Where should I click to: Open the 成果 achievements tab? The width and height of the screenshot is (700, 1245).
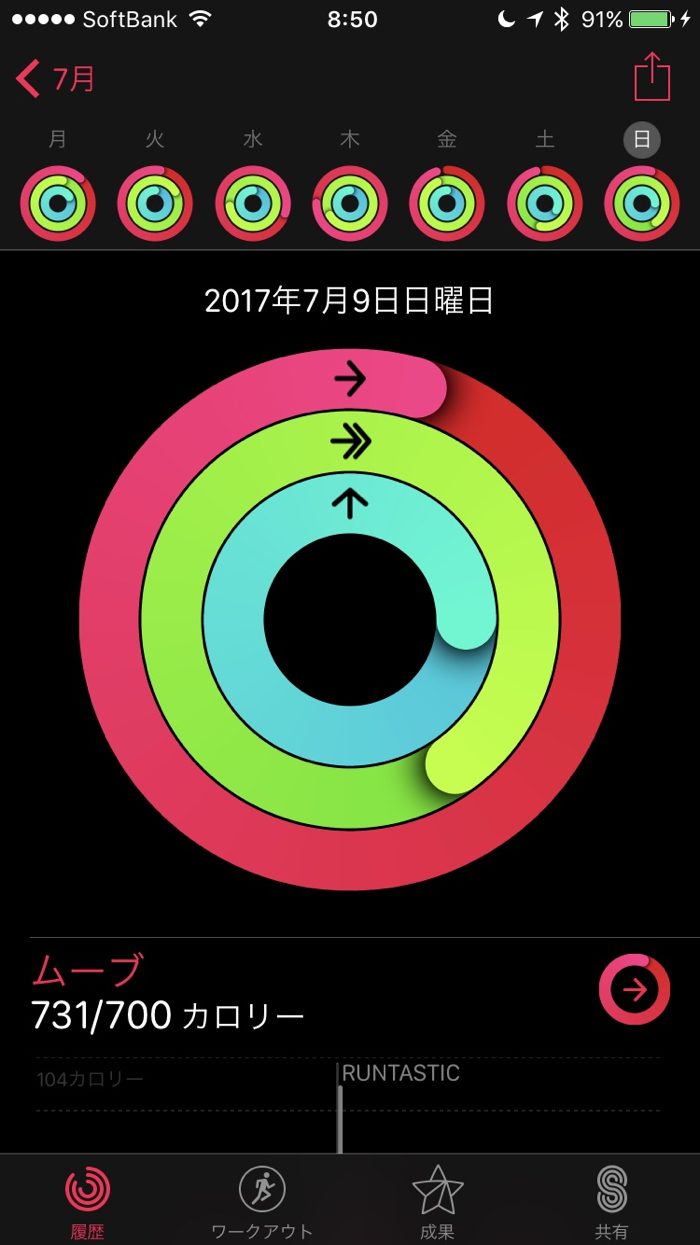437,1200
